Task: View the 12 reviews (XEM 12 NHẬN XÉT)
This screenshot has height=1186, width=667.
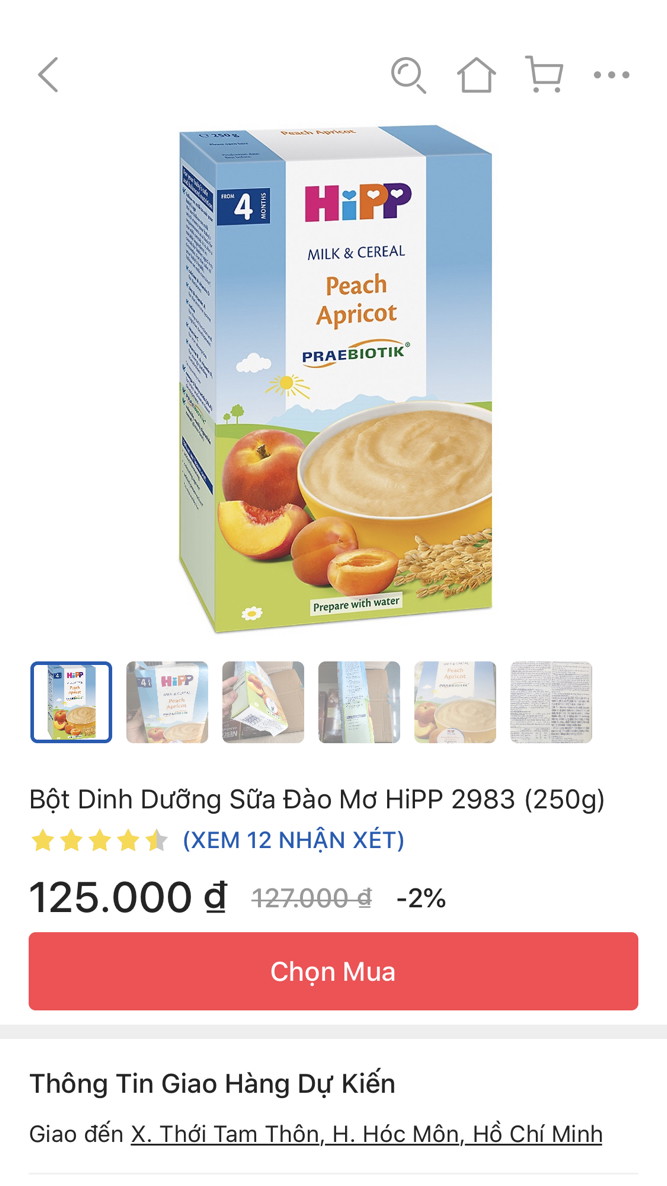Action: (293, 840)
